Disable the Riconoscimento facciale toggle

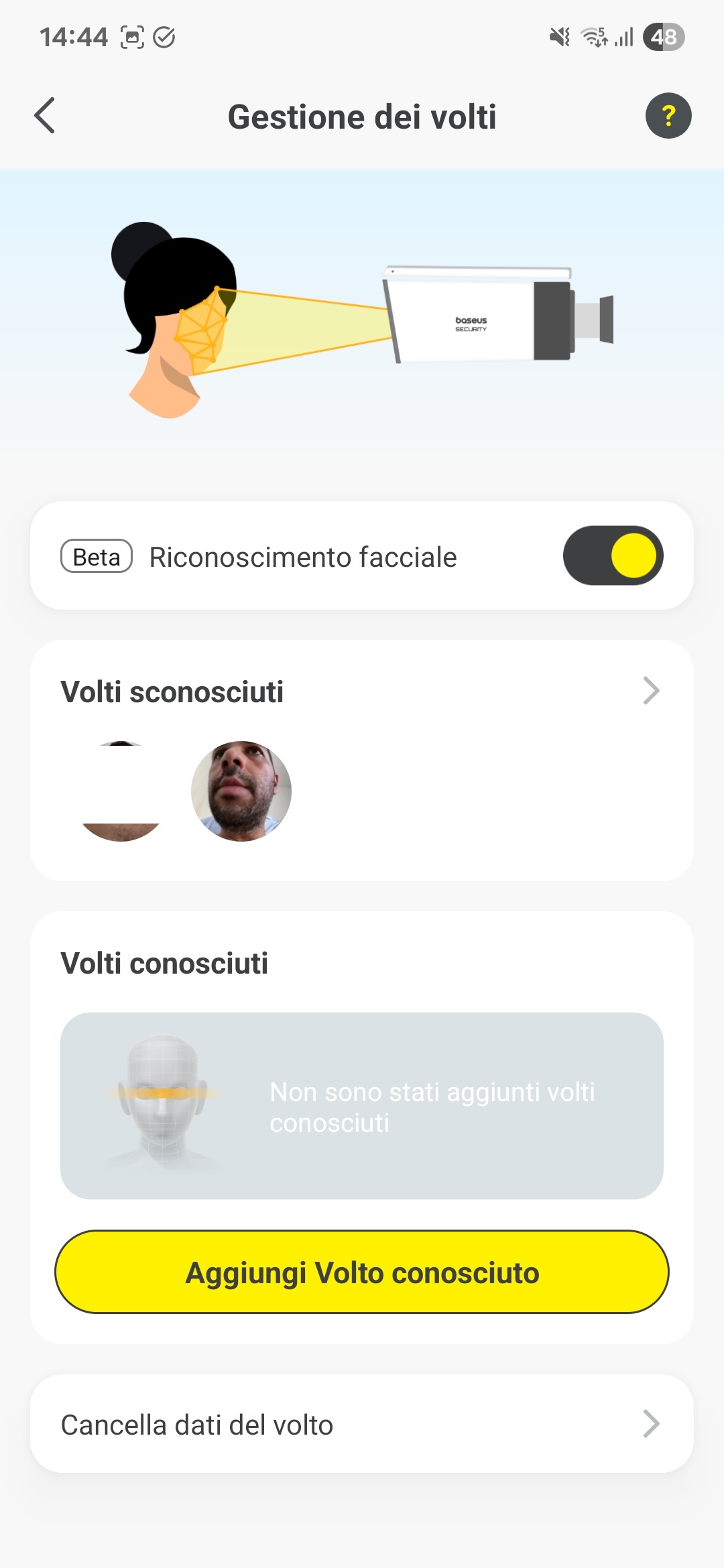pos(612,556)
